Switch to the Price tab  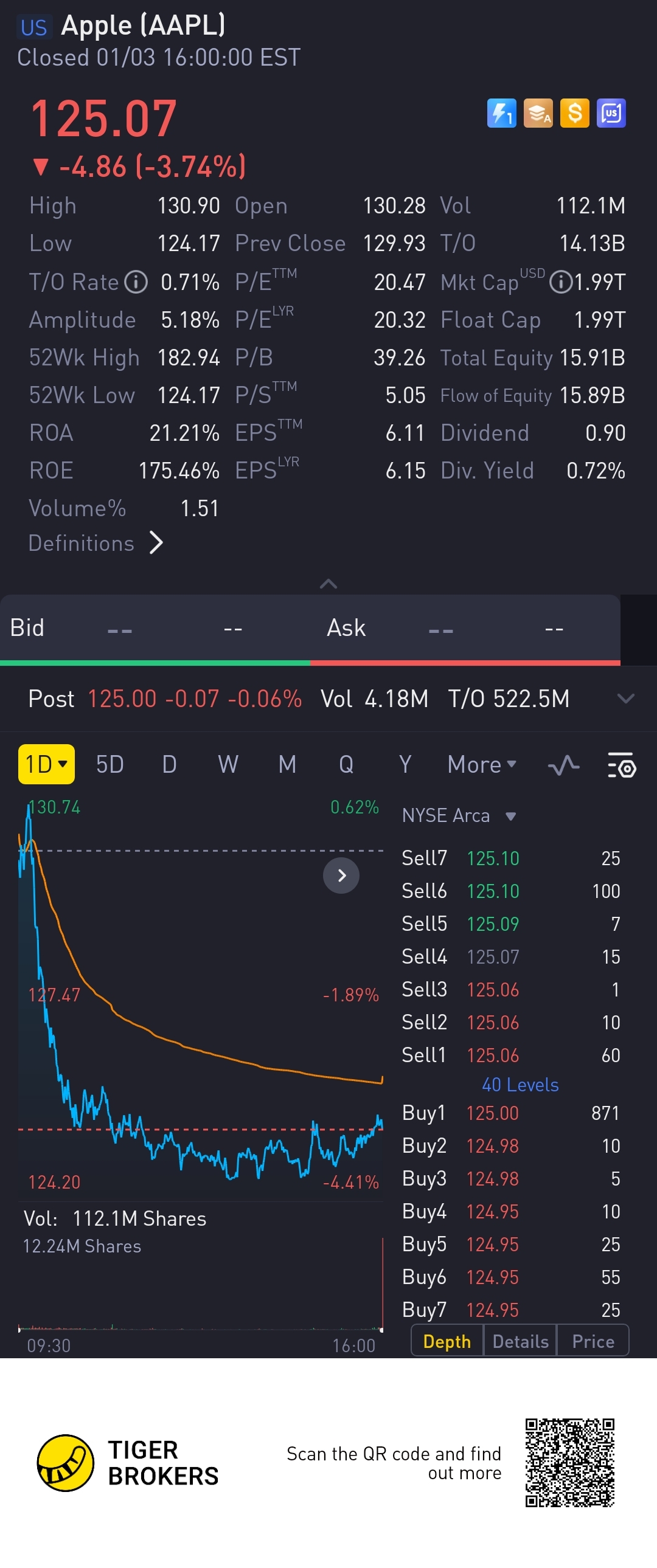click(x=593, y=1342)
